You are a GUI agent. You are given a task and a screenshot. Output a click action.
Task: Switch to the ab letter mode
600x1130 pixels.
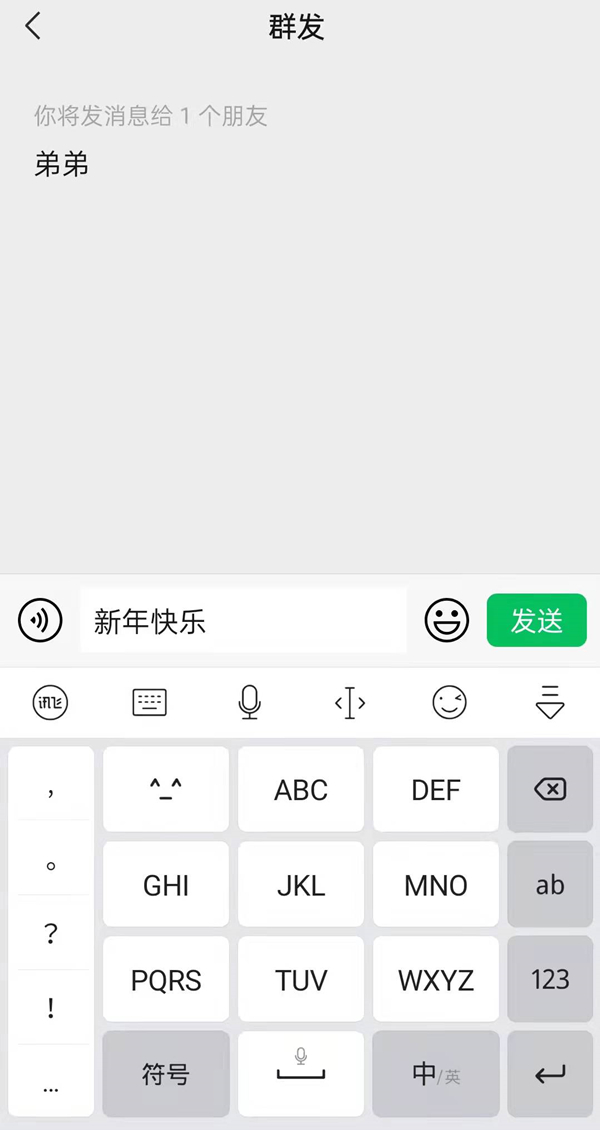pyautogui.click(x=550, y=885)
